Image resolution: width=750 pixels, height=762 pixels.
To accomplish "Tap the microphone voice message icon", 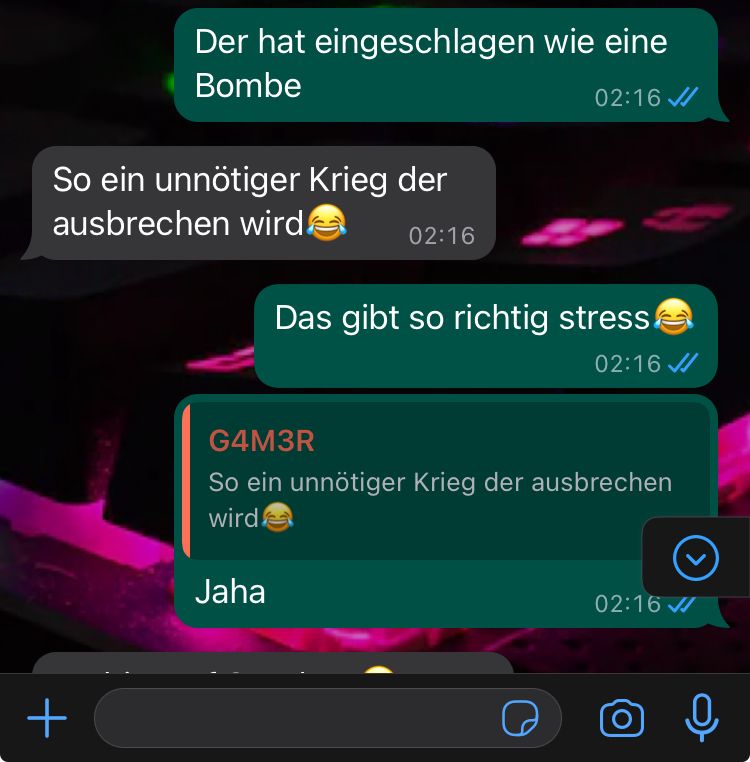I will coord(702,718).
